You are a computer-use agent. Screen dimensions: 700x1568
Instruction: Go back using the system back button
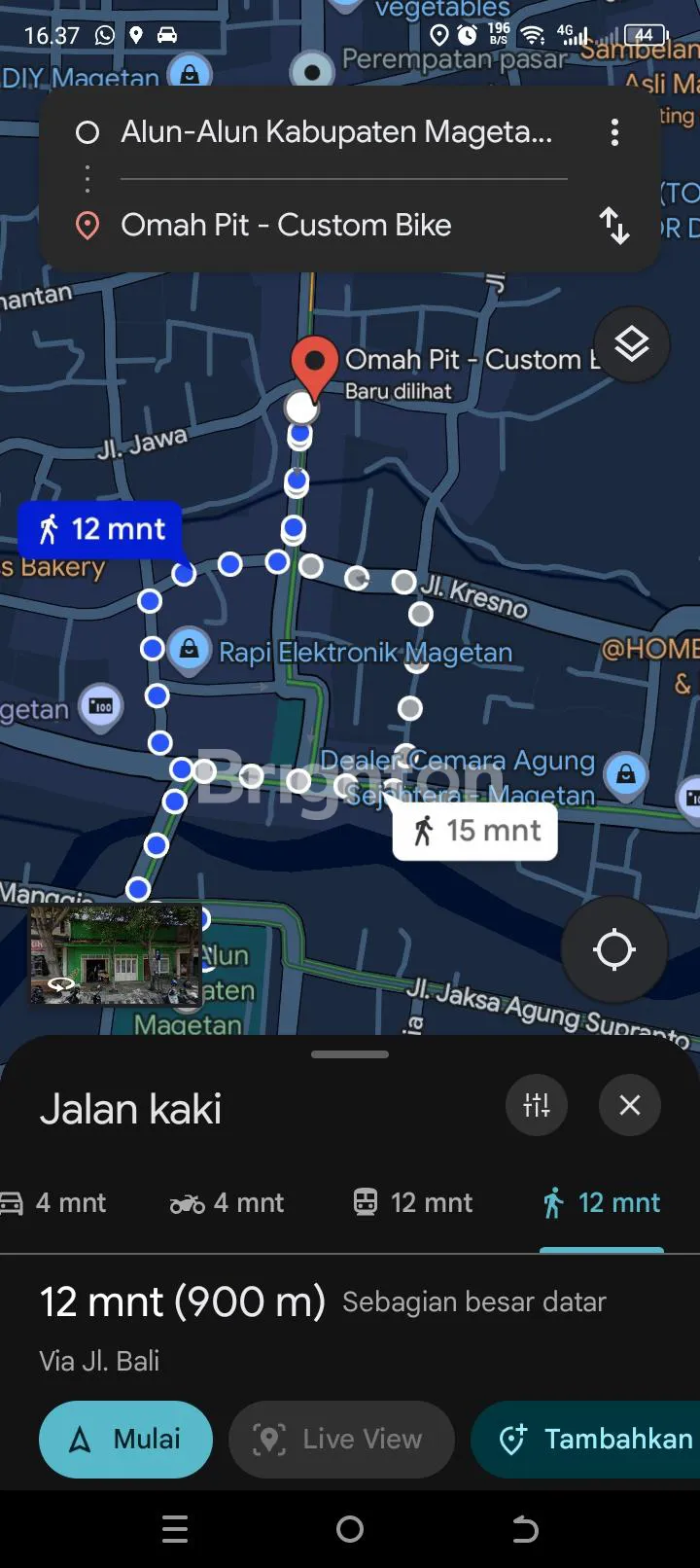pyautogui.click(x=525, y=1529)
